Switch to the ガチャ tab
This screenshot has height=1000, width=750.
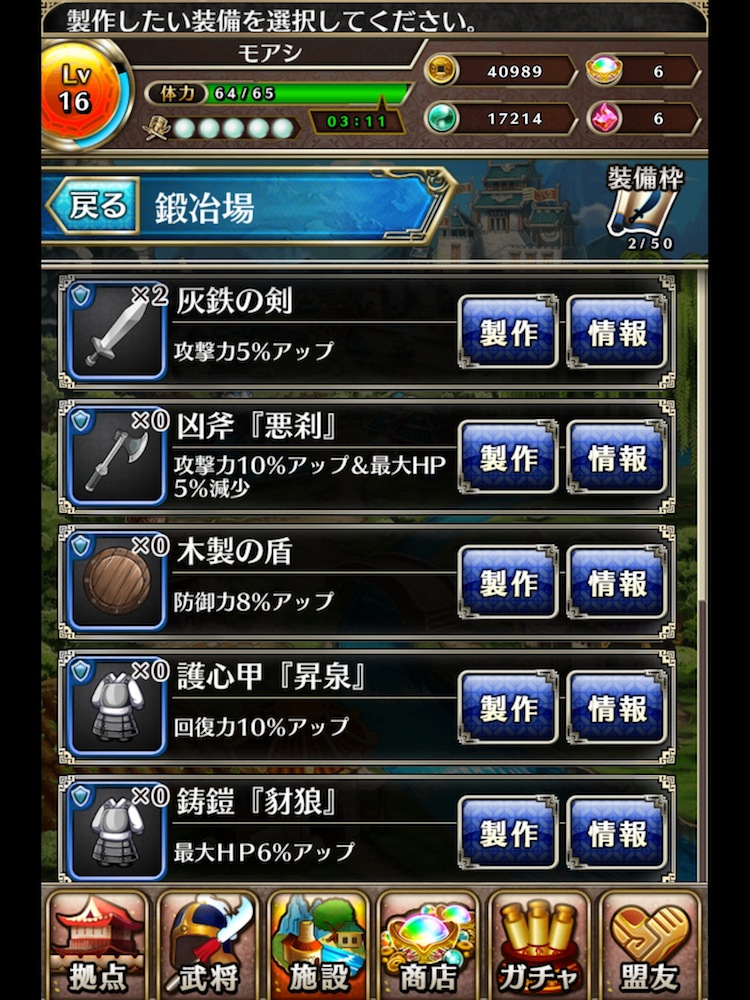(538, 945)
